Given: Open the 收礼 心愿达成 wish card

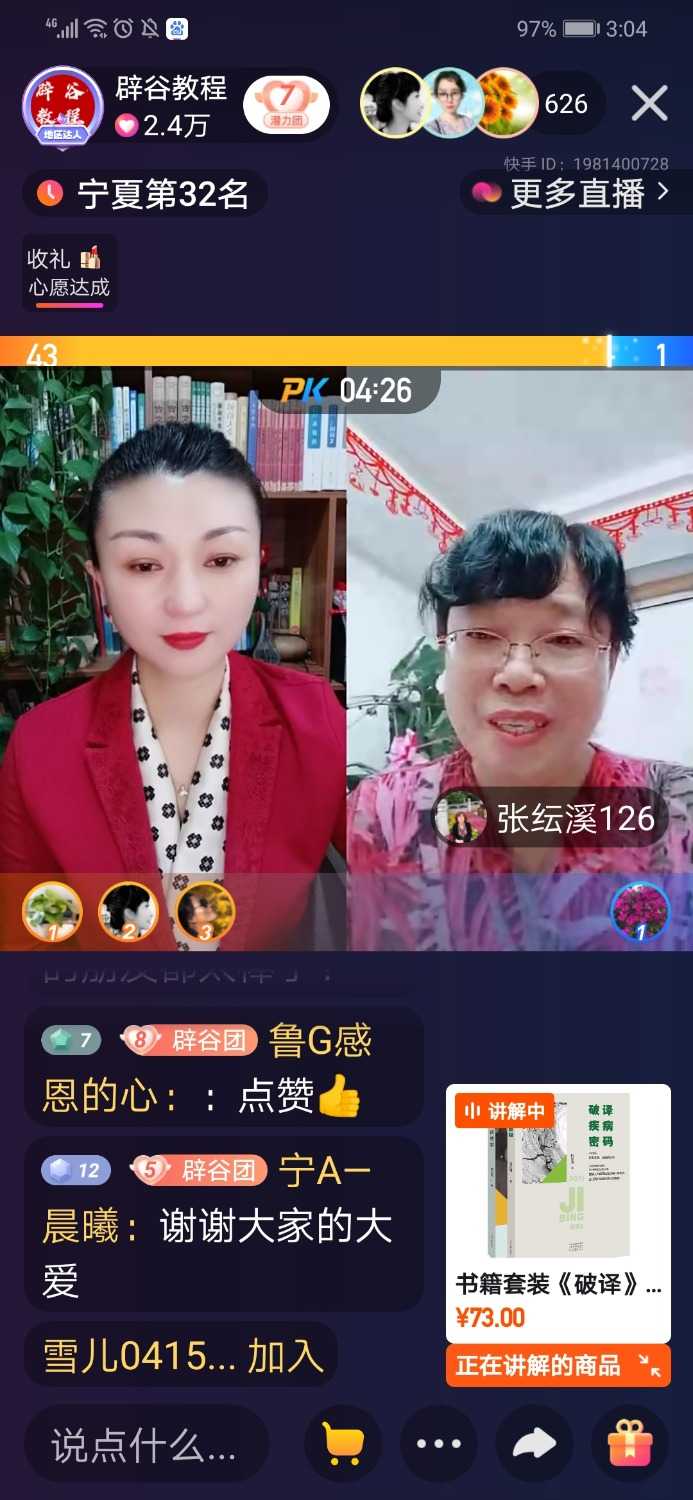Looking at the screenshot, I should coord(69,273).
